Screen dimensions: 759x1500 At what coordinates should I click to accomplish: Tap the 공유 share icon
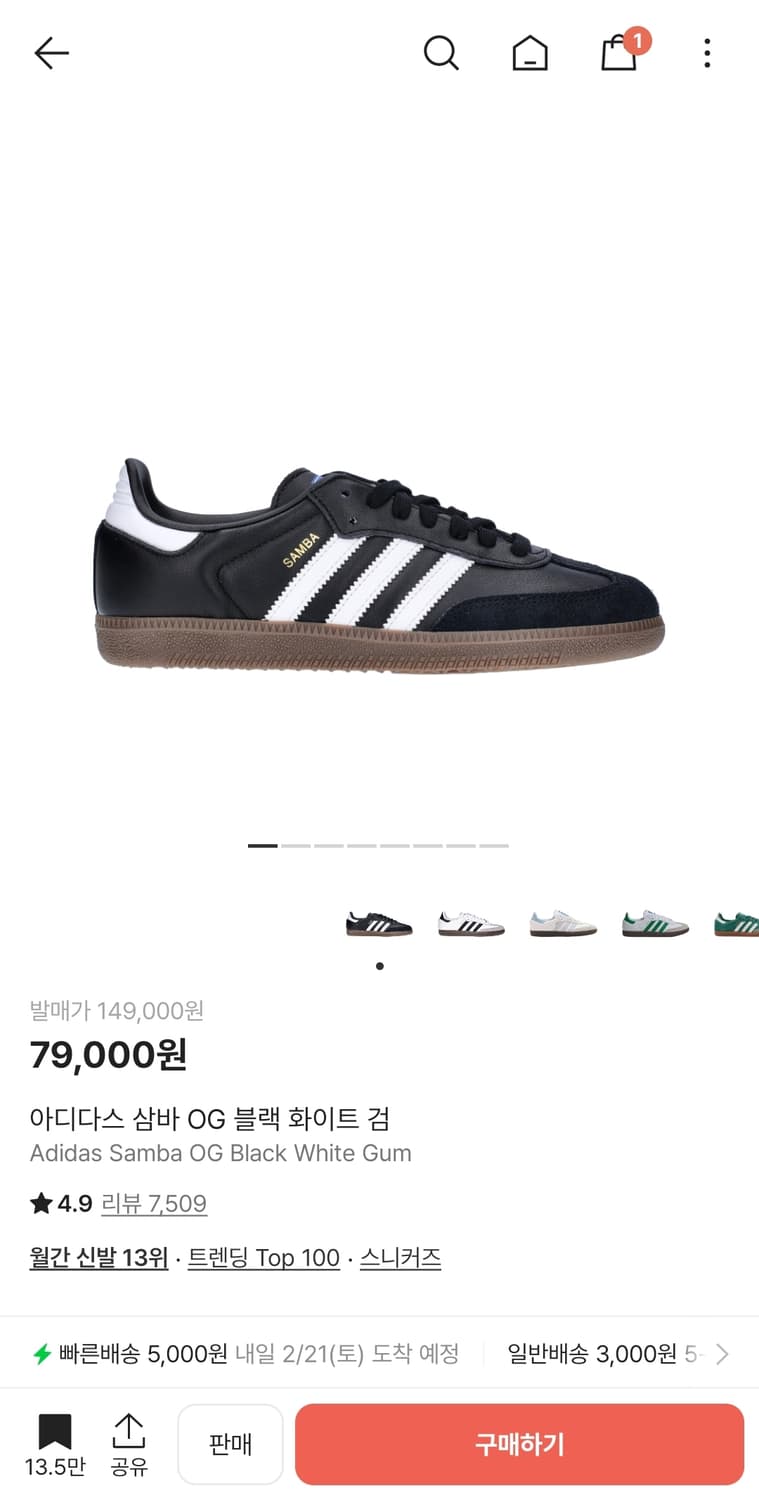pos(130,1432)
